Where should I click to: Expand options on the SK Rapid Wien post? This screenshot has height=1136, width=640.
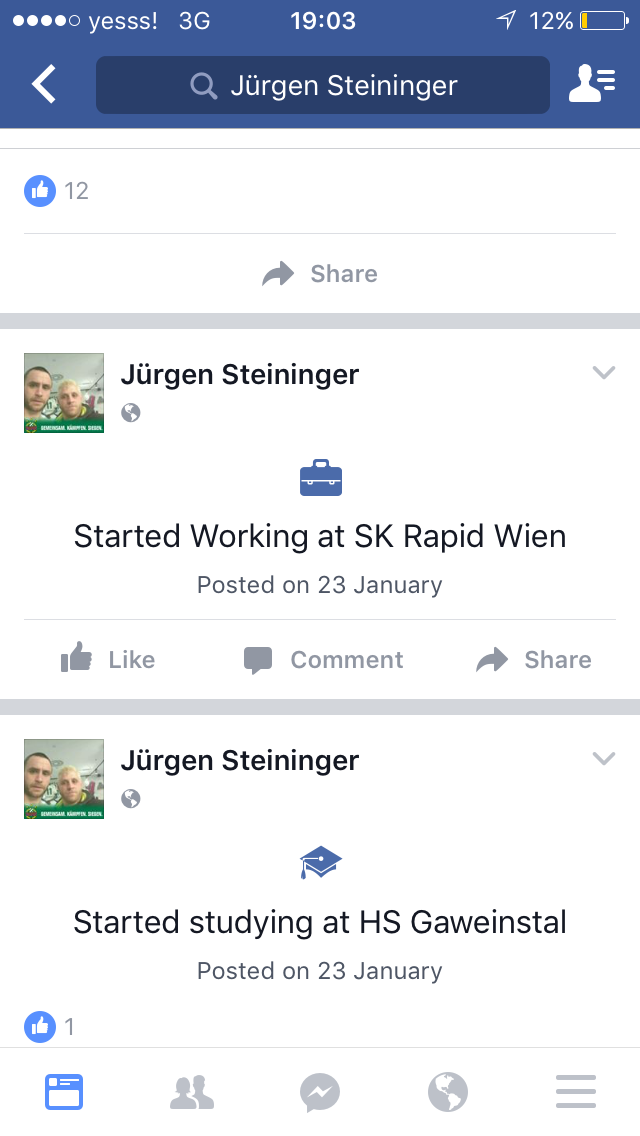pyautogui.click(x=604, y=372)
